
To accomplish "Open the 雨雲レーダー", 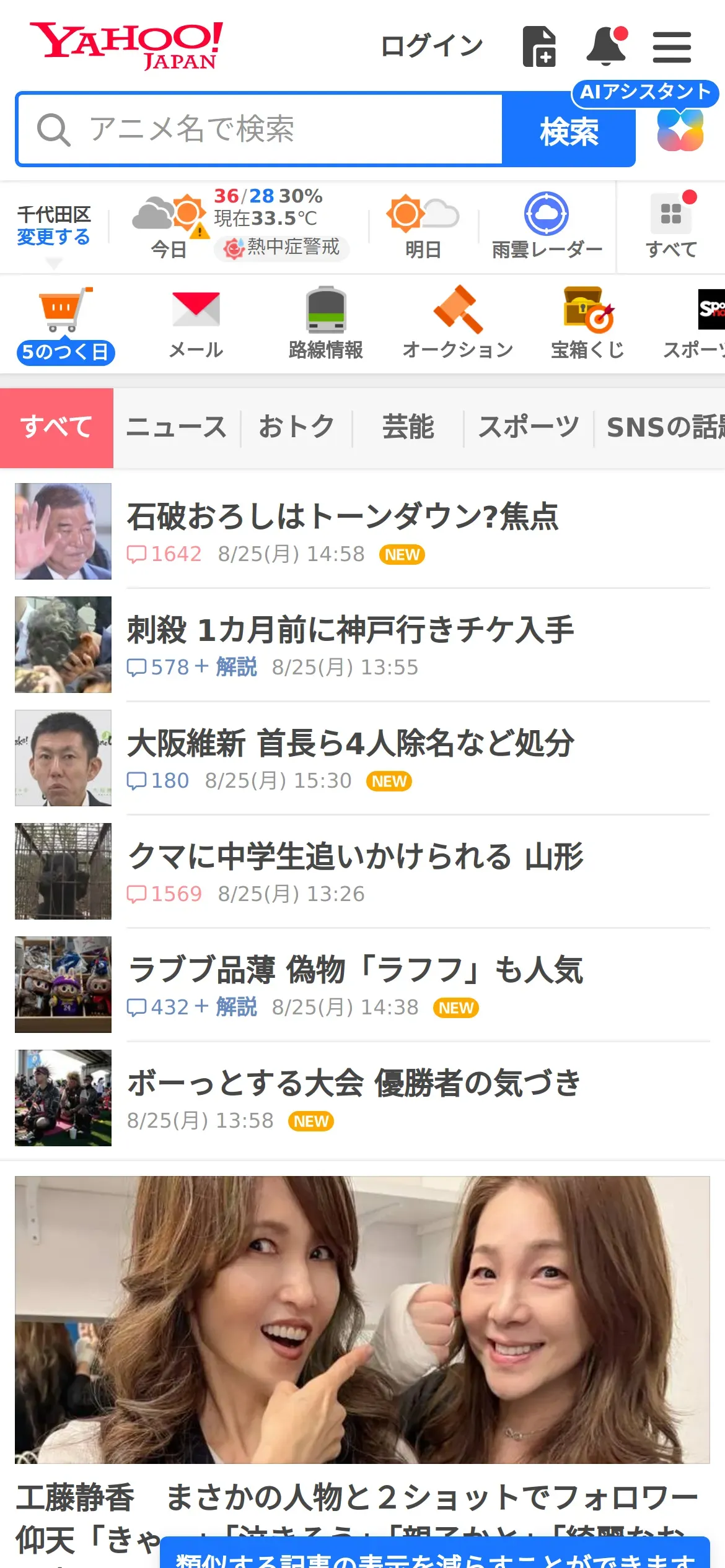I will point(547,225).
